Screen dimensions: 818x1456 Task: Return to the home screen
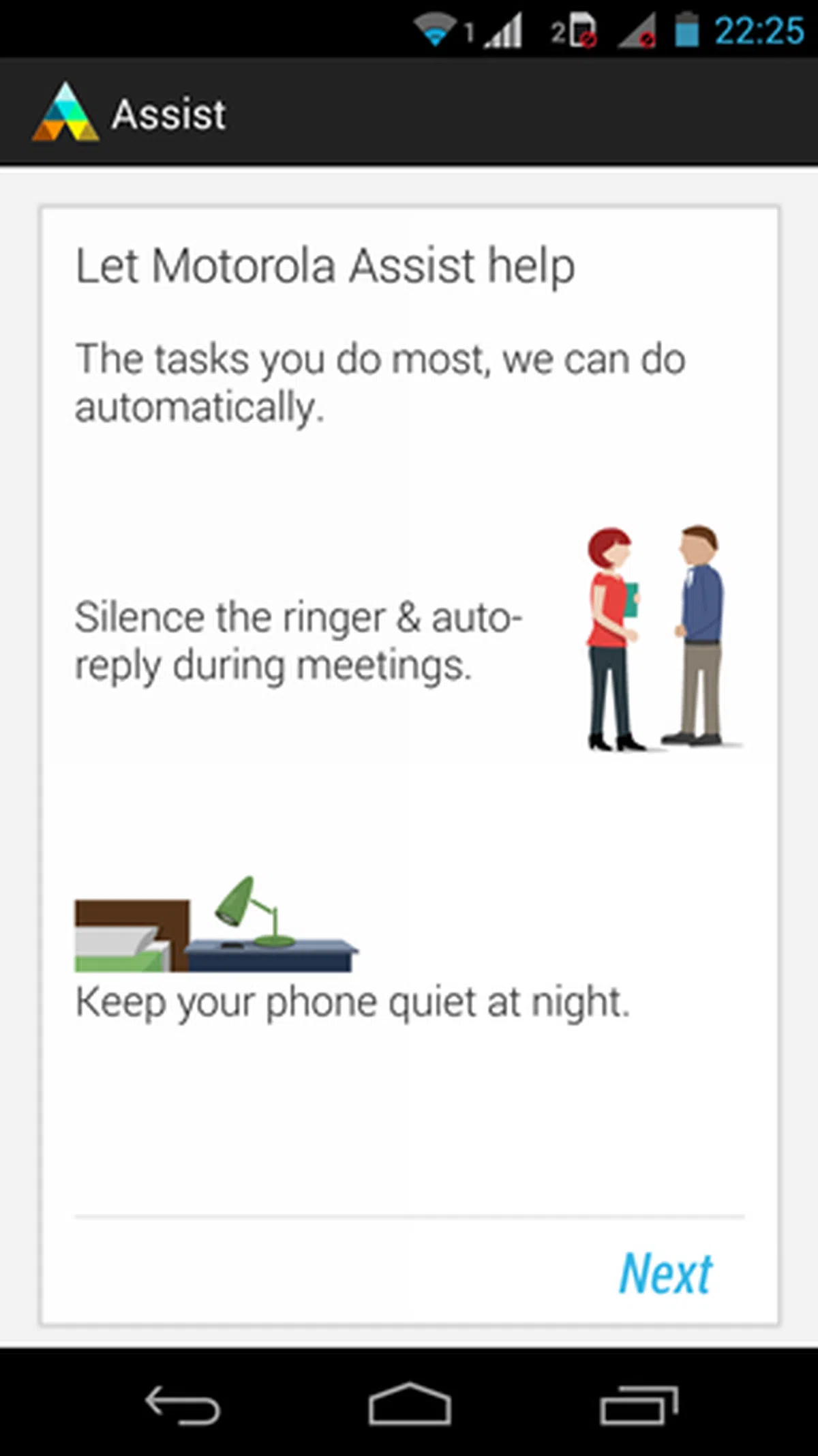click(x=410, y=1405)
